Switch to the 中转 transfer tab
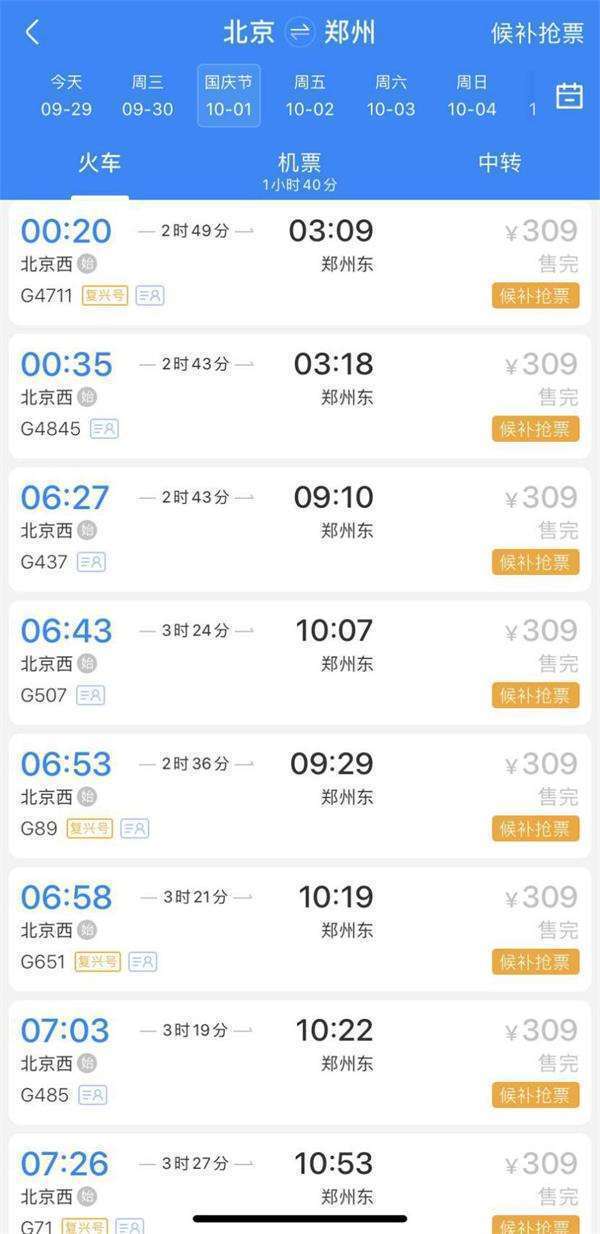 pos(499,163)
